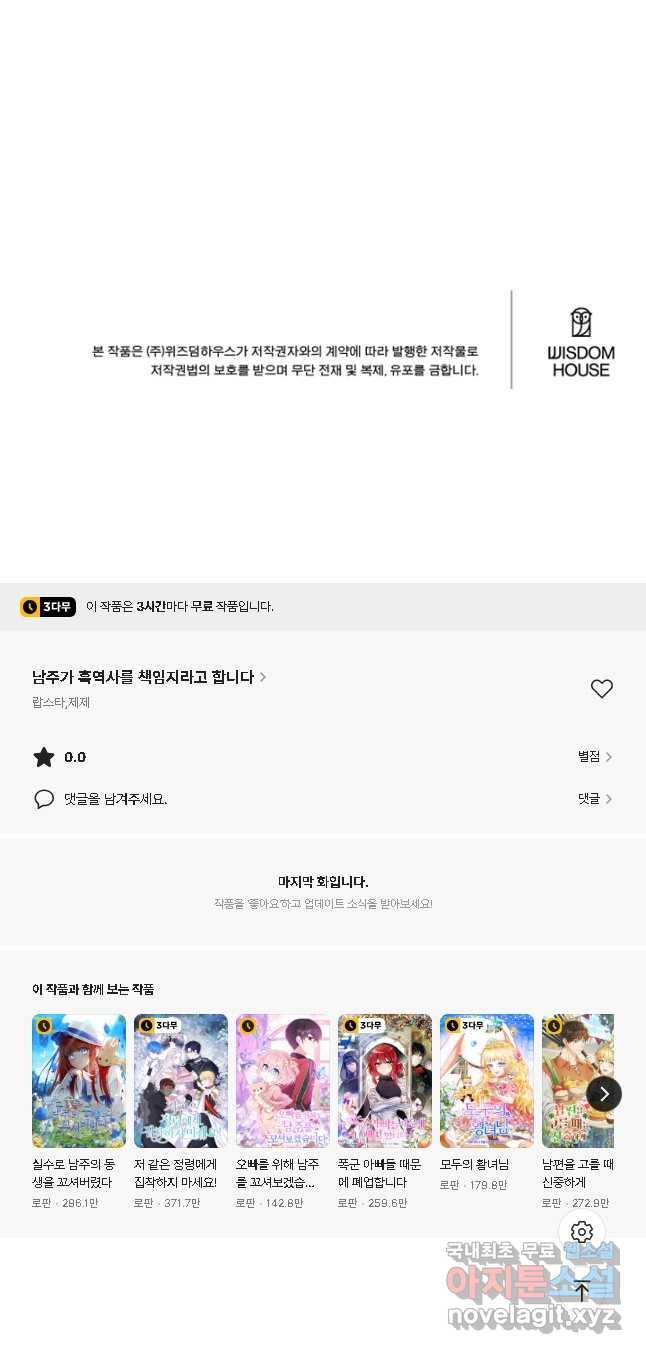Open 폭군 아빠들 때문에 폐업합니다
Image resolution: width=646 pixels, height=1354 pixels.
click(385, 1081)
